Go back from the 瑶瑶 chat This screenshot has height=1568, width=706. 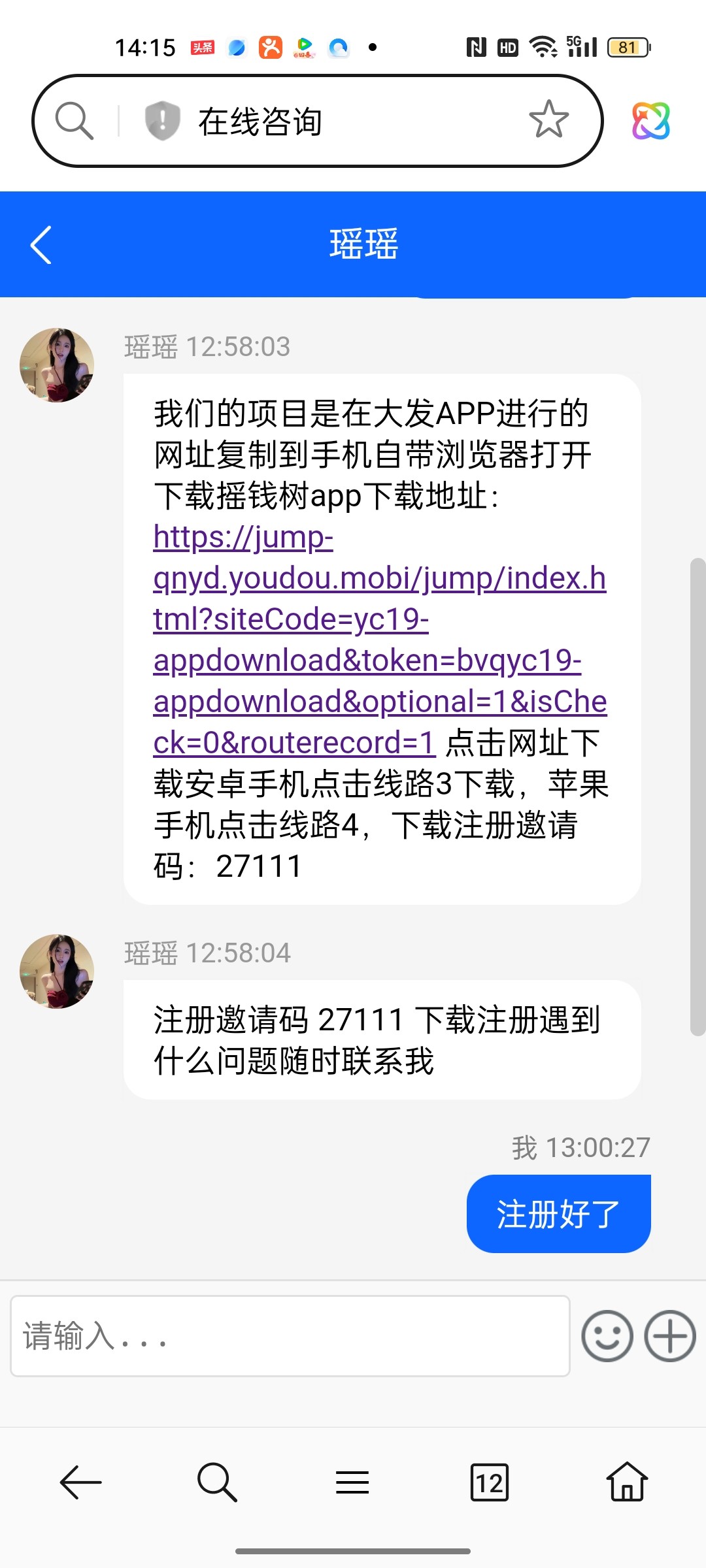tap(41, 245)
